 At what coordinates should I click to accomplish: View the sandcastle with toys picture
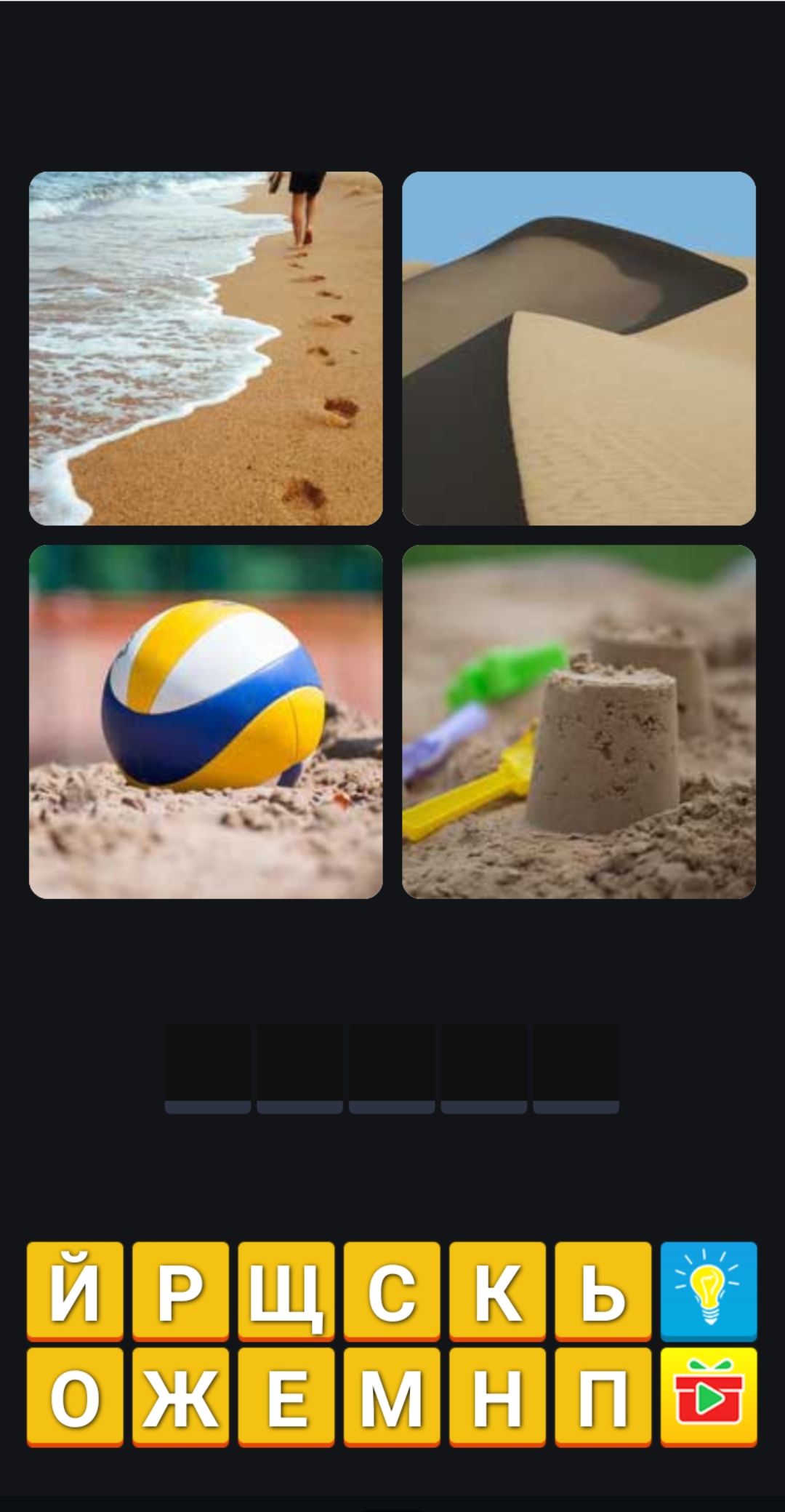[579, 721]
